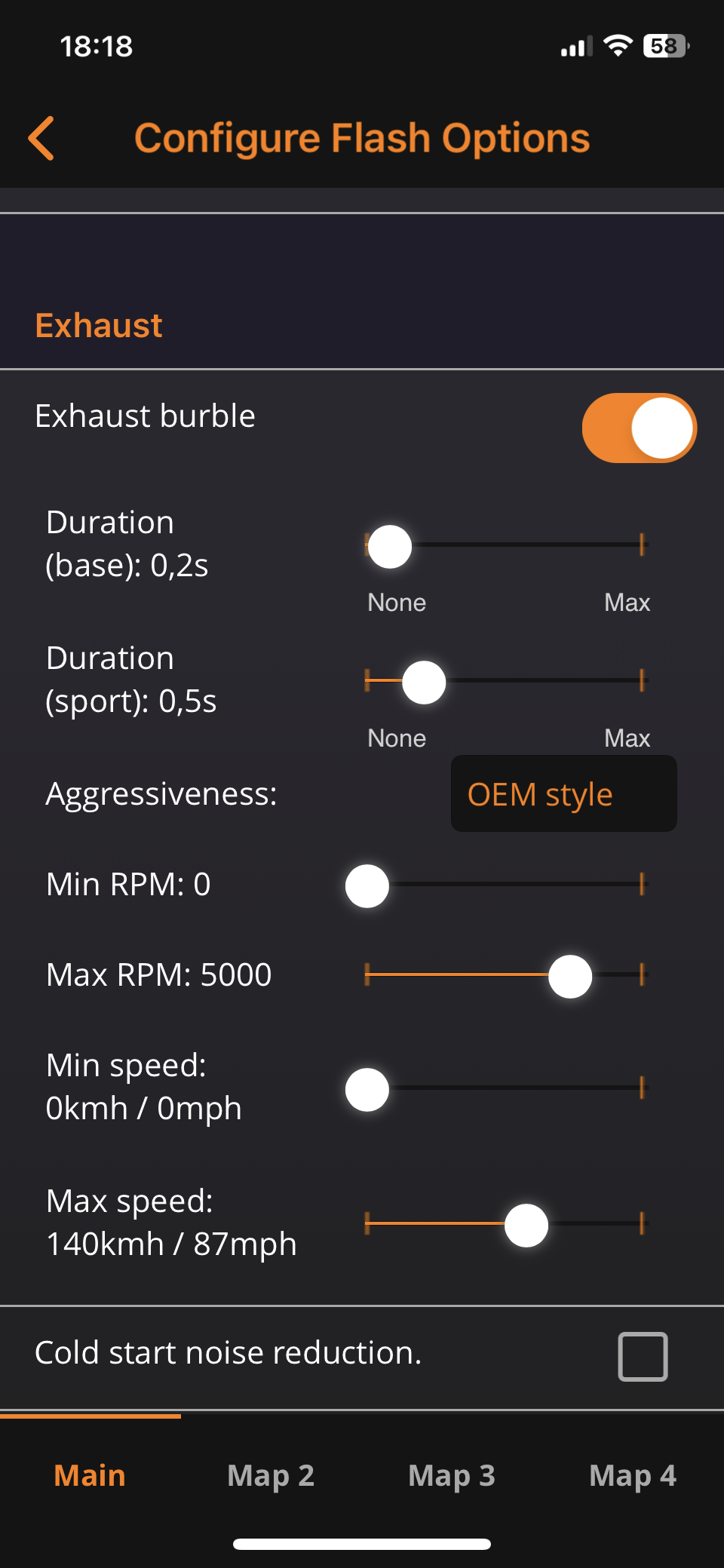The height and width of the screenshot is (1568, 724).
Task: Check the Cold start noise reduction box
Action: [643, 1356]
